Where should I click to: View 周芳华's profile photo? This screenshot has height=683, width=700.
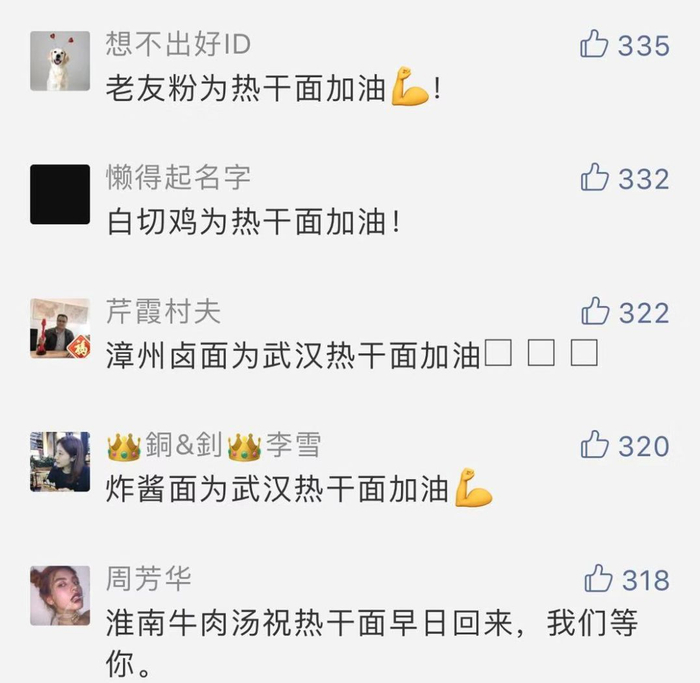(x=60, y=596)
